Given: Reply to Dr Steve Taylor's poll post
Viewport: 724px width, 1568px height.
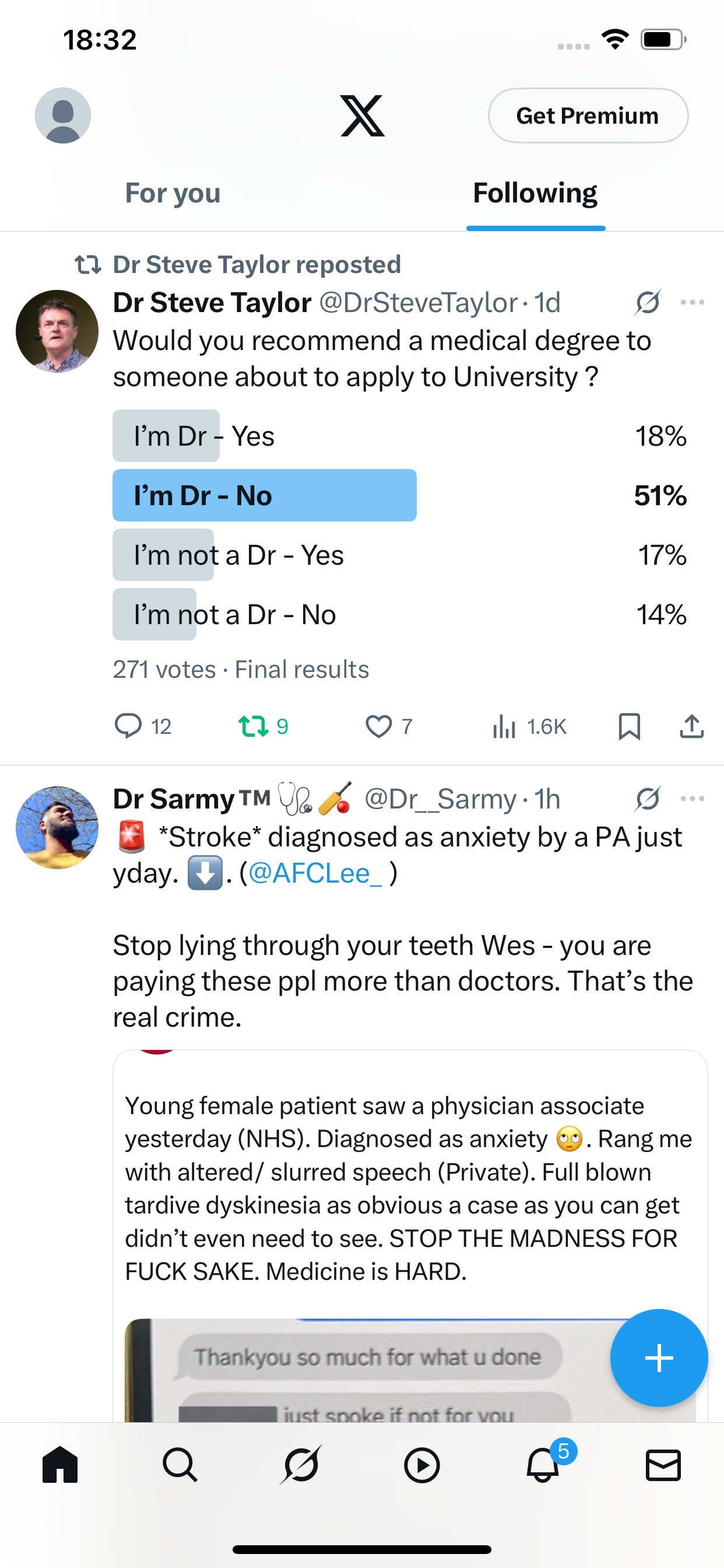Looking at the screenshot, I should coord(143,726).
